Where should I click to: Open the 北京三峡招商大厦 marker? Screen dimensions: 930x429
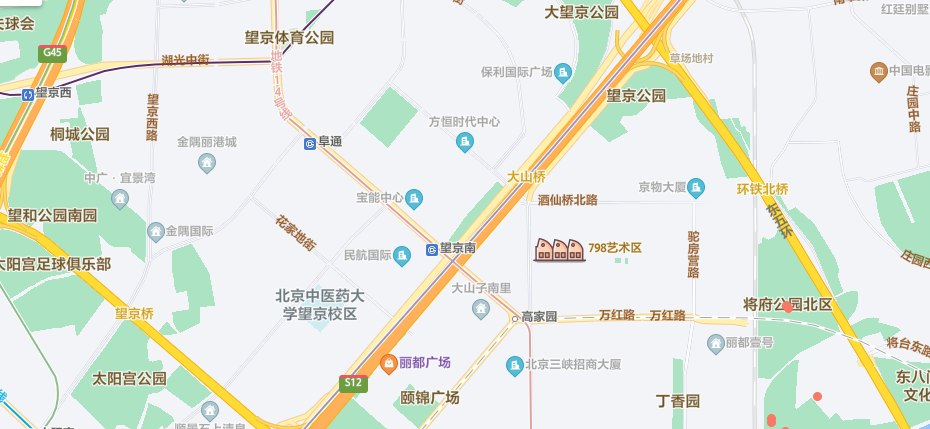515,364
